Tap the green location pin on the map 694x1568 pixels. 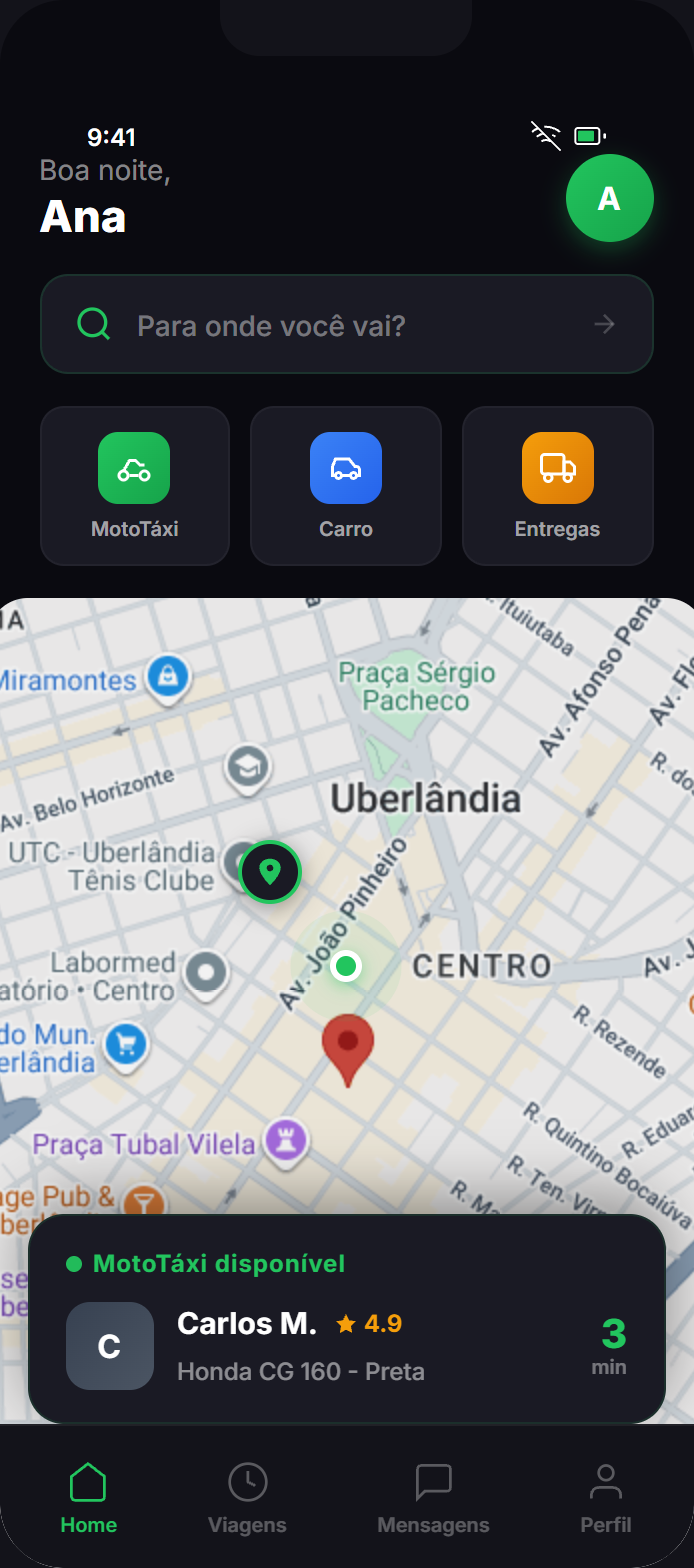pyautogui.click(x=269, y=872)
